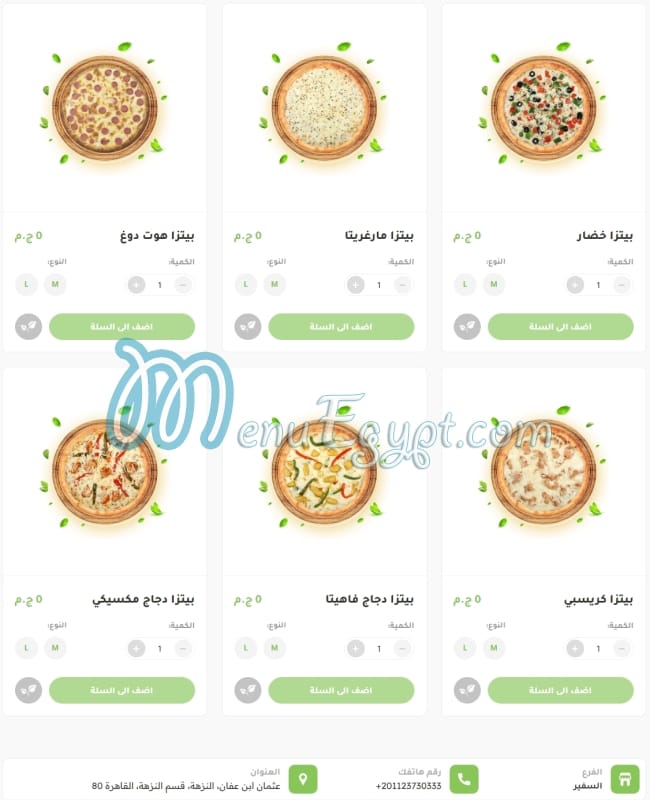650x800 pixels.
Task: Add بيتزا كريسبي to the cart
Action: click(x=560, y=690)
